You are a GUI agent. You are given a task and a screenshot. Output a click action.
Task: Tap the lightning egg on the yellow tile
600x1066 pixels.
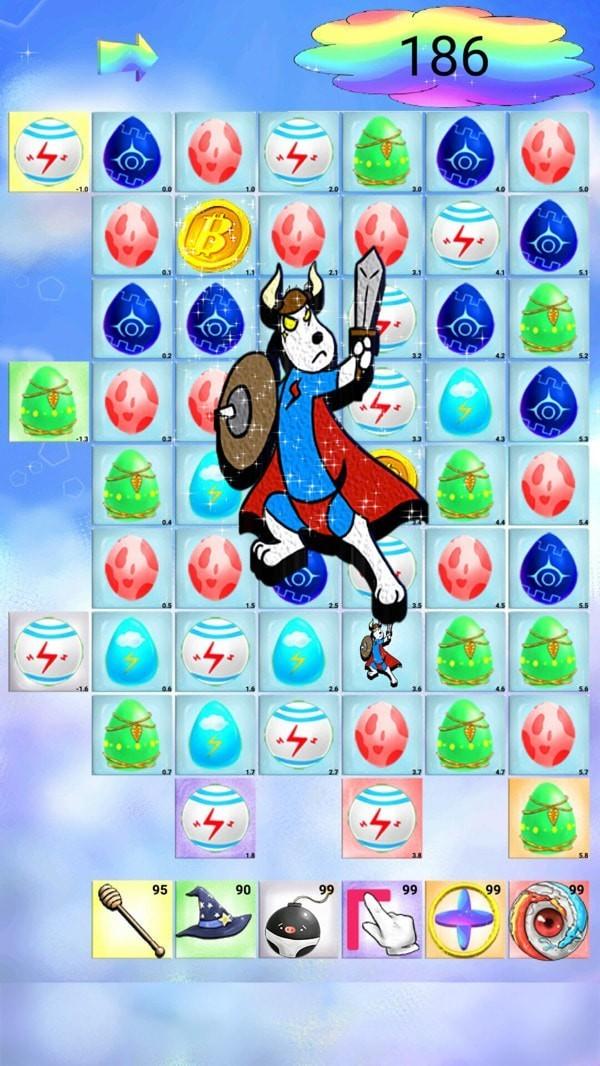pyautogui.click(x=48, y=151)
